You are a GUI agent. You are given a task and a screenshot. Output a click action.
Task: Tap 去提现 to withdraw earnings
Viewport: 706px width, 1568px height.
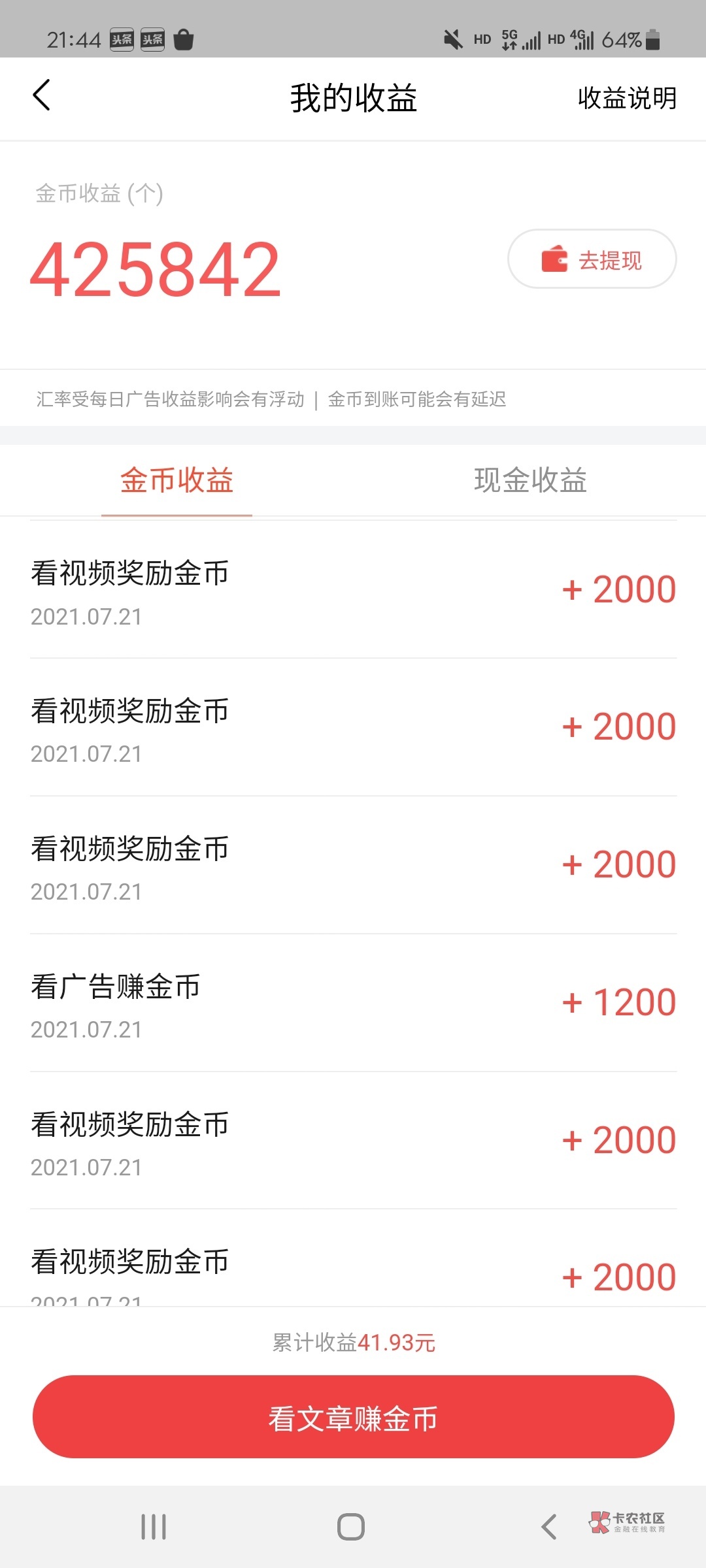point(592,259)
